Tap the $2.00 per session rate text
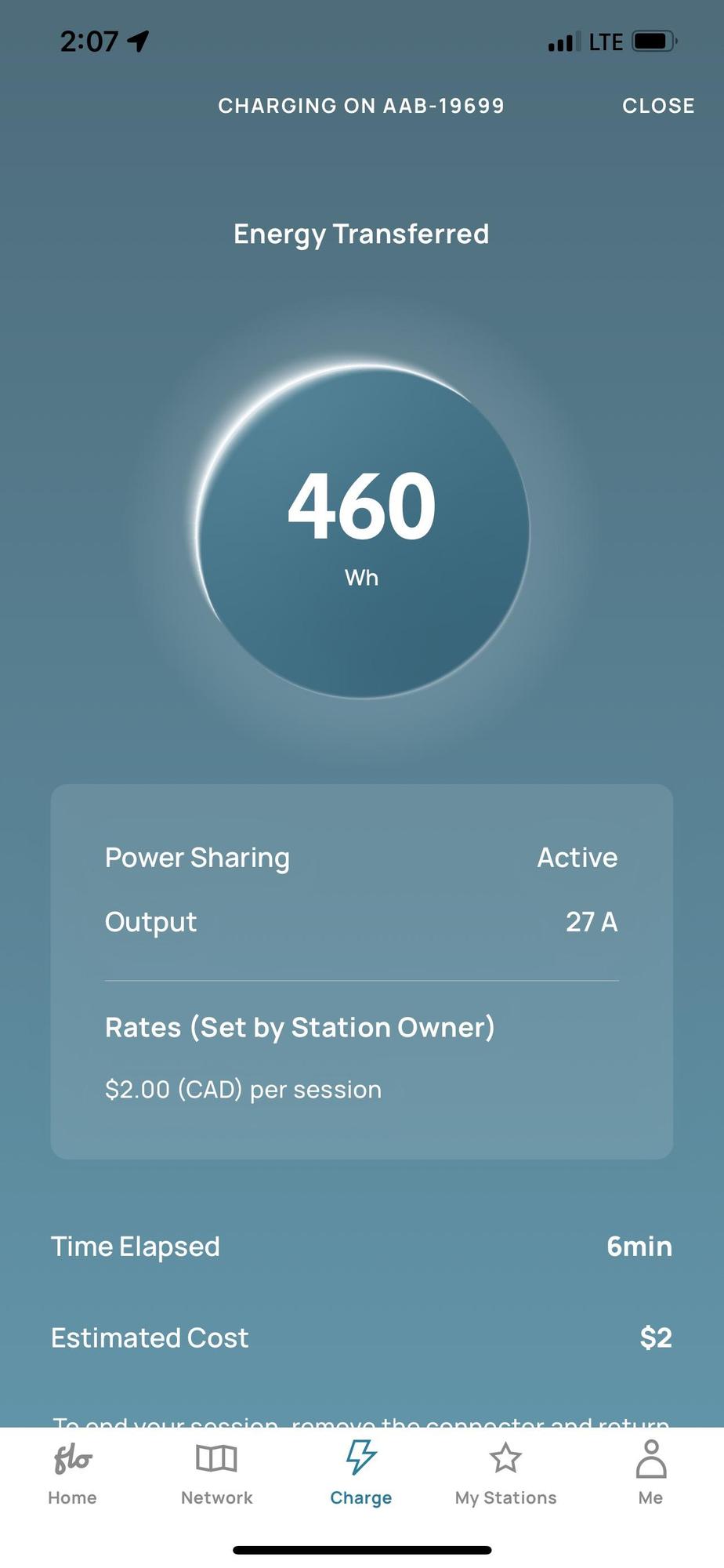 tap(243, 1088)
